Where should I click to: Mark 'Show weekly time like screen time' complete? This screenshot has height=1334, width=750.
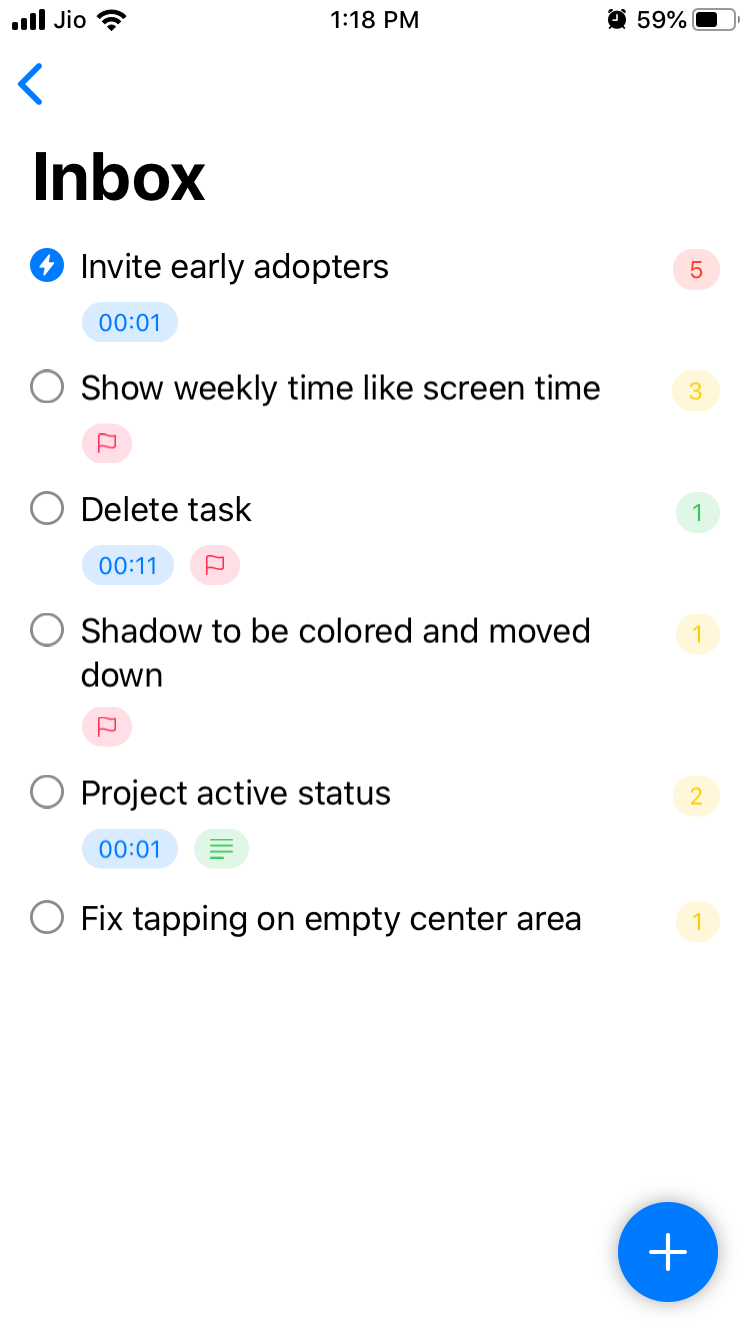pos(47,387)
